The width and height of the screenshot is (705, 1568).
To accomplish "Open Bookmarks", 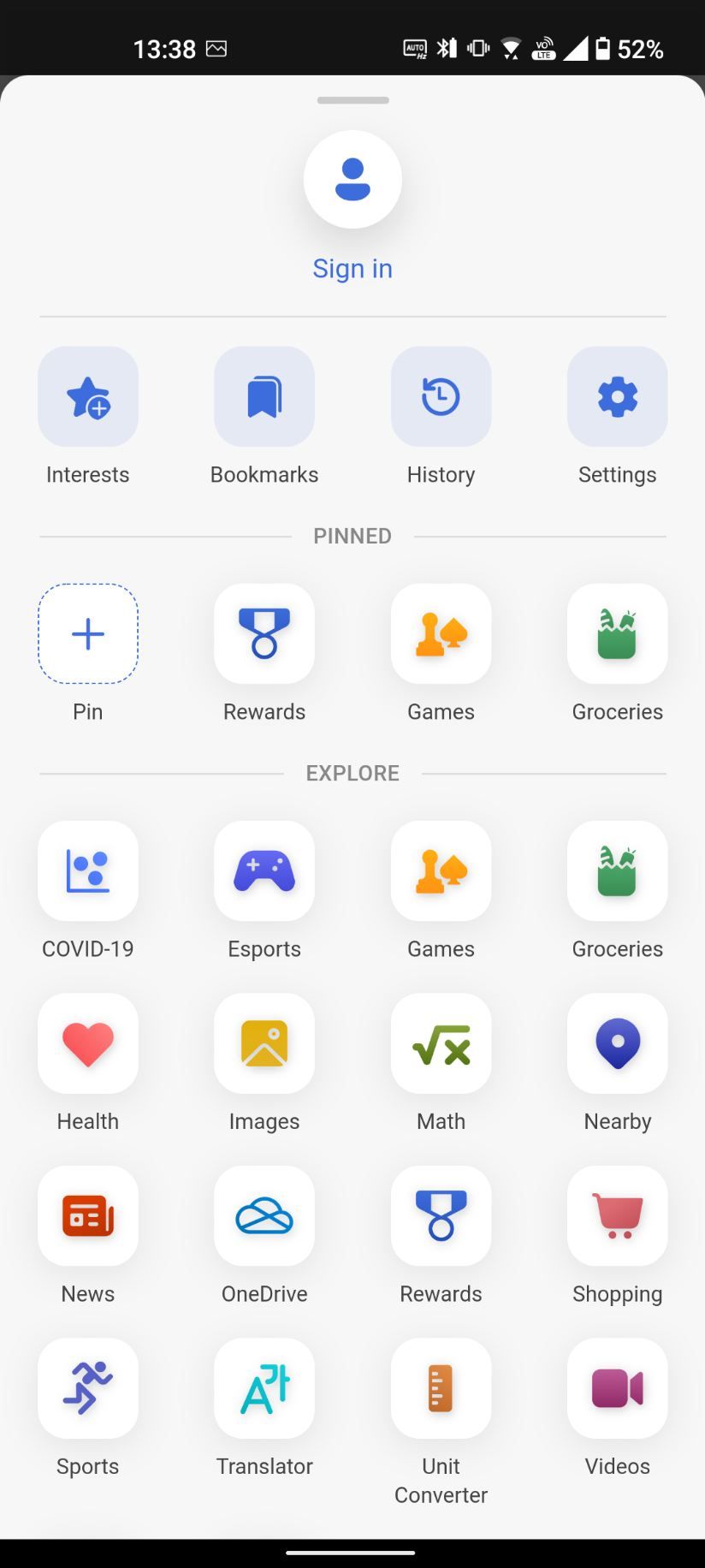I will click(264, 397).
